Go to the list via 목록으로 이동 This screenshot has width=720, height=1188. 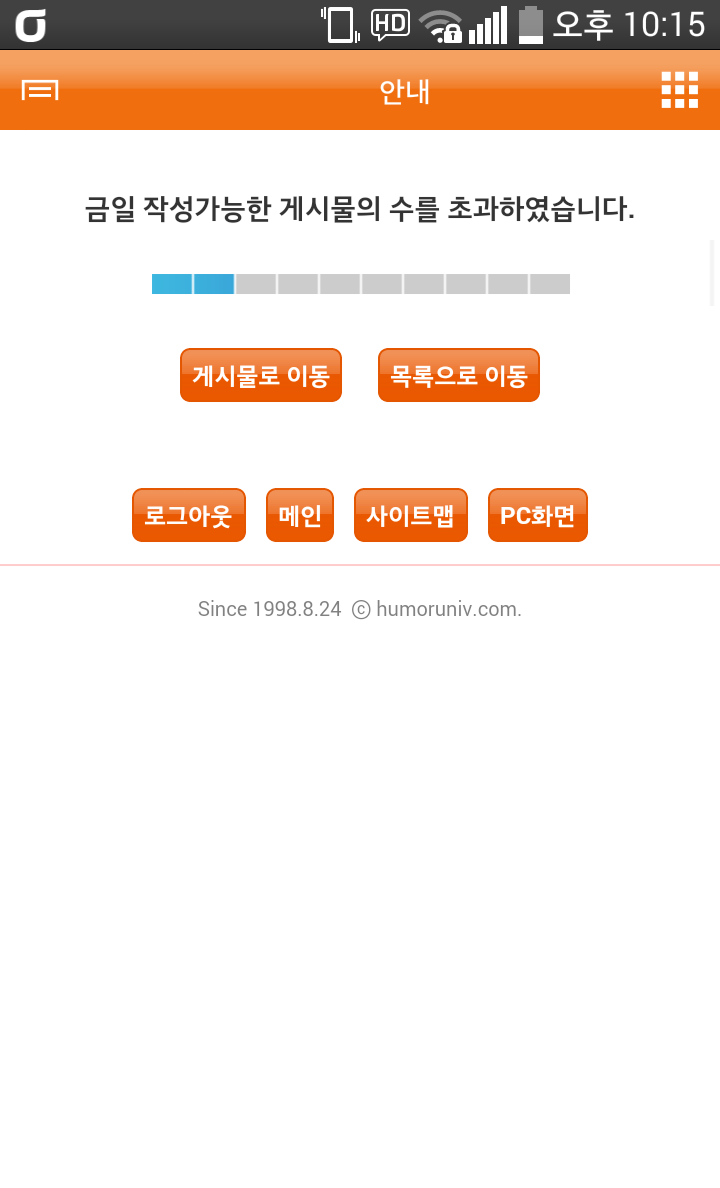pyautogui.click(x=459, y=375)
